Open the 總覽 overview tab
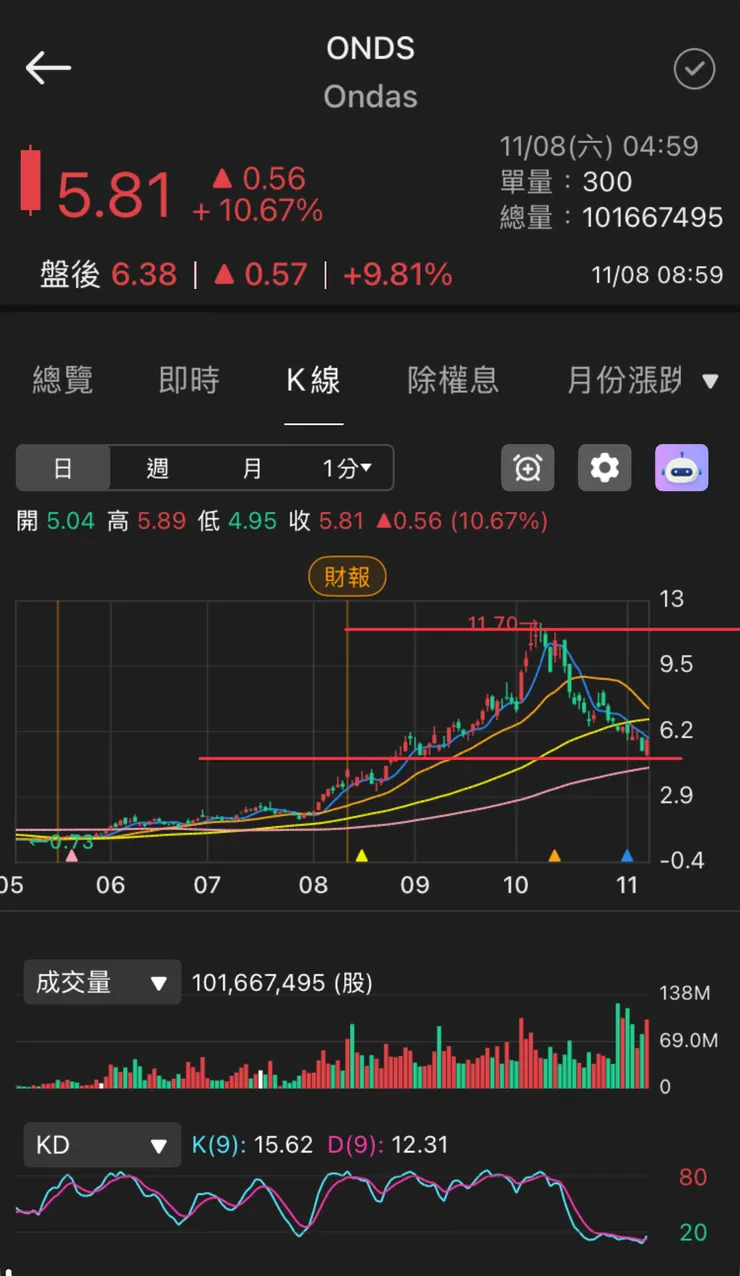The image size is (740, 1276). coord(63,381)
